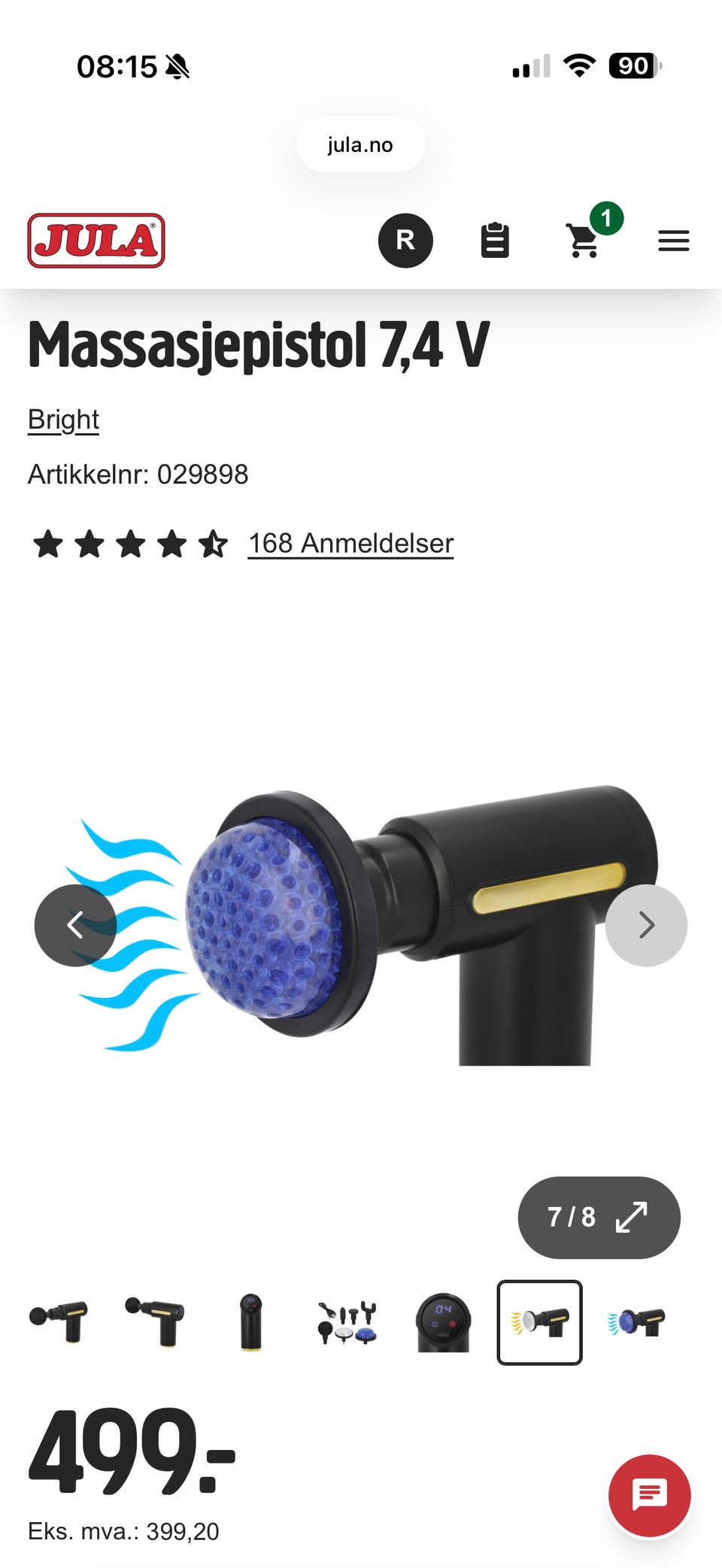Screen dimensions: 722x1568
Task: Open the red chat support button
Action: [650, 1495]
